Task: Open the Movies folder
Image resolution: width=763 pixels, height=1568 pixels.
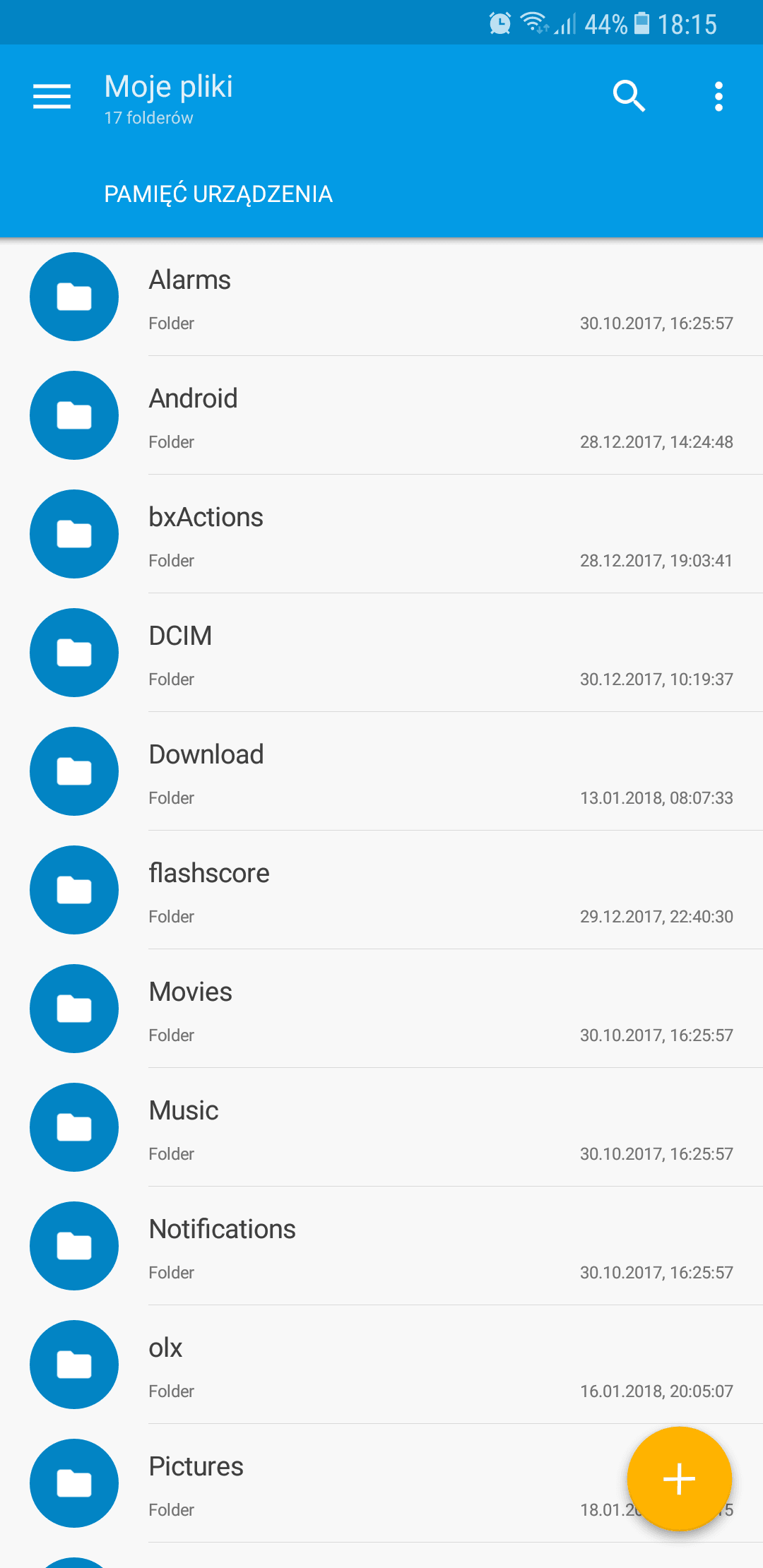Action: click(381, 1009)
